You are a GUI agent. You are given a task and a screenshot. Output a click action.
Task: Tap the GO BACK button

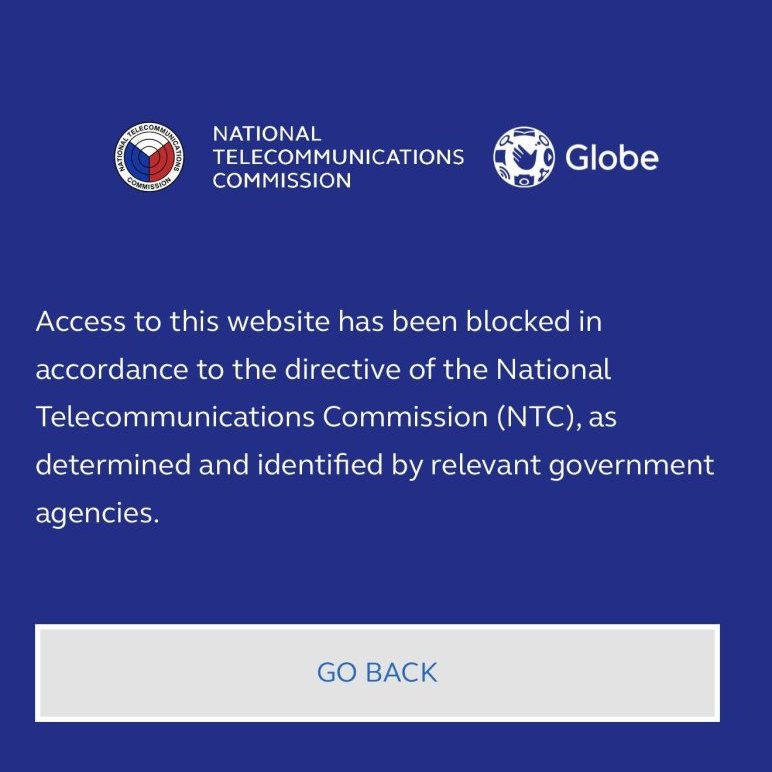point(377,673)
